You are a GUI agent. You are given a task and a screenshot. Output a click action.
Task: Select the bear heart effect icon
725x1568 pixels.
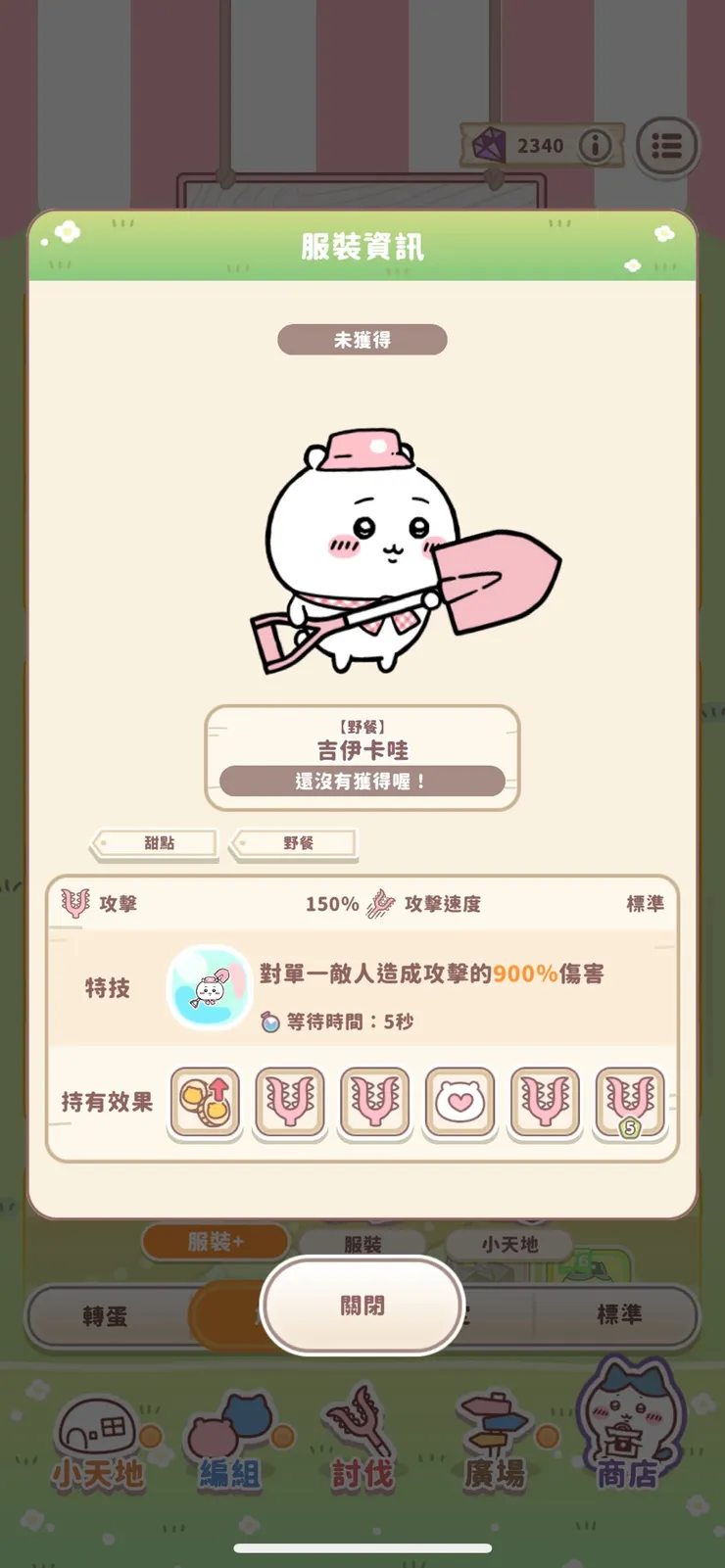click(459, 1103)
